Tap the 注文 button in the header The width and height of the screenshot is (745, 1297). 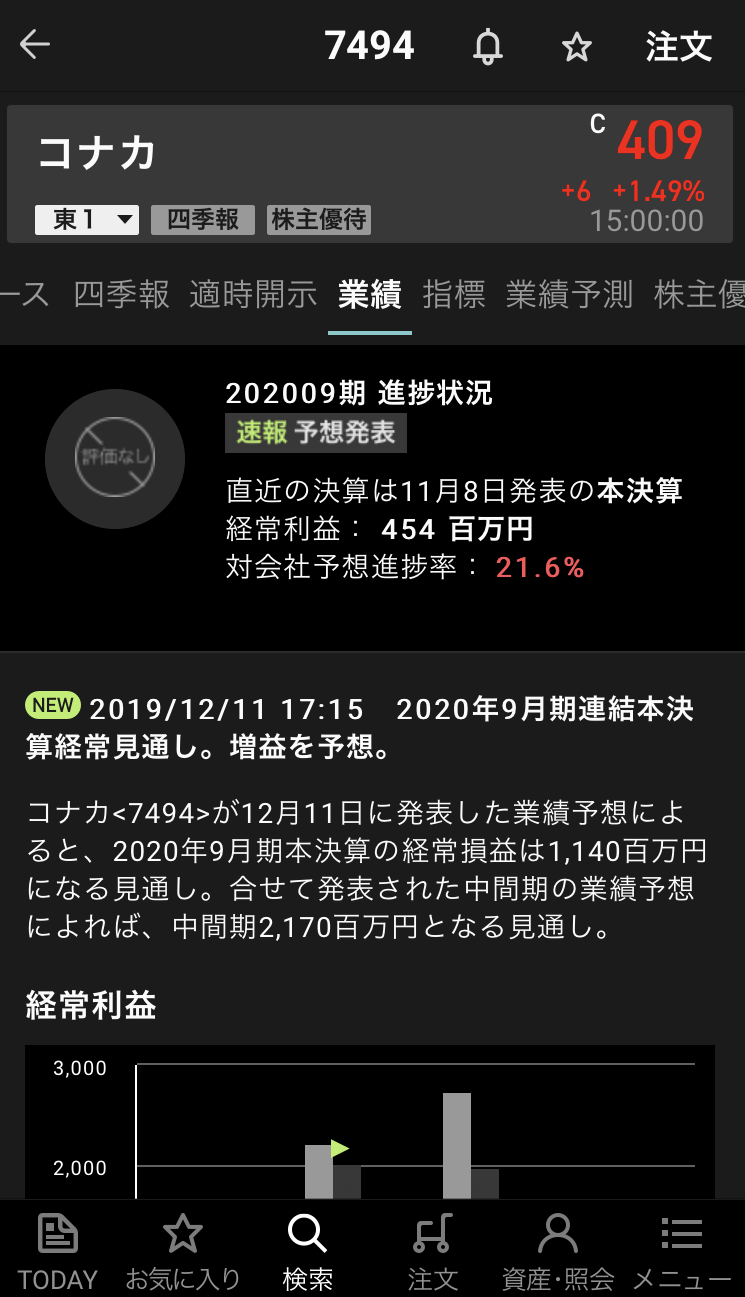[x=678, y=46]
